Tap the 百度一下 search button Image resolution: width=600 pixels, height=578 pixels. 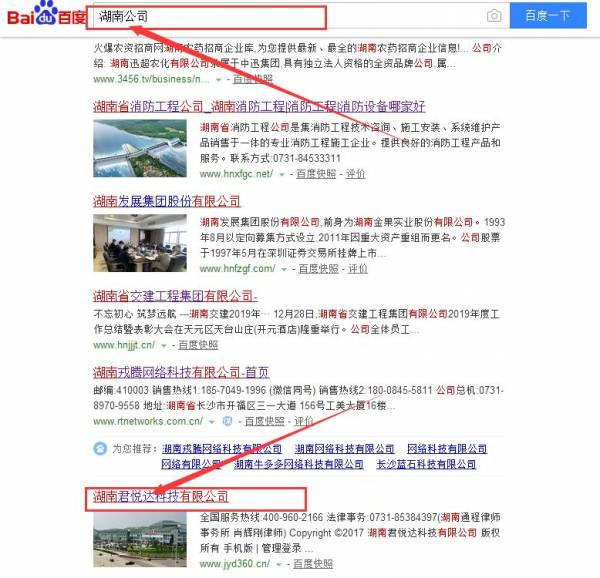tap(547, 16)
